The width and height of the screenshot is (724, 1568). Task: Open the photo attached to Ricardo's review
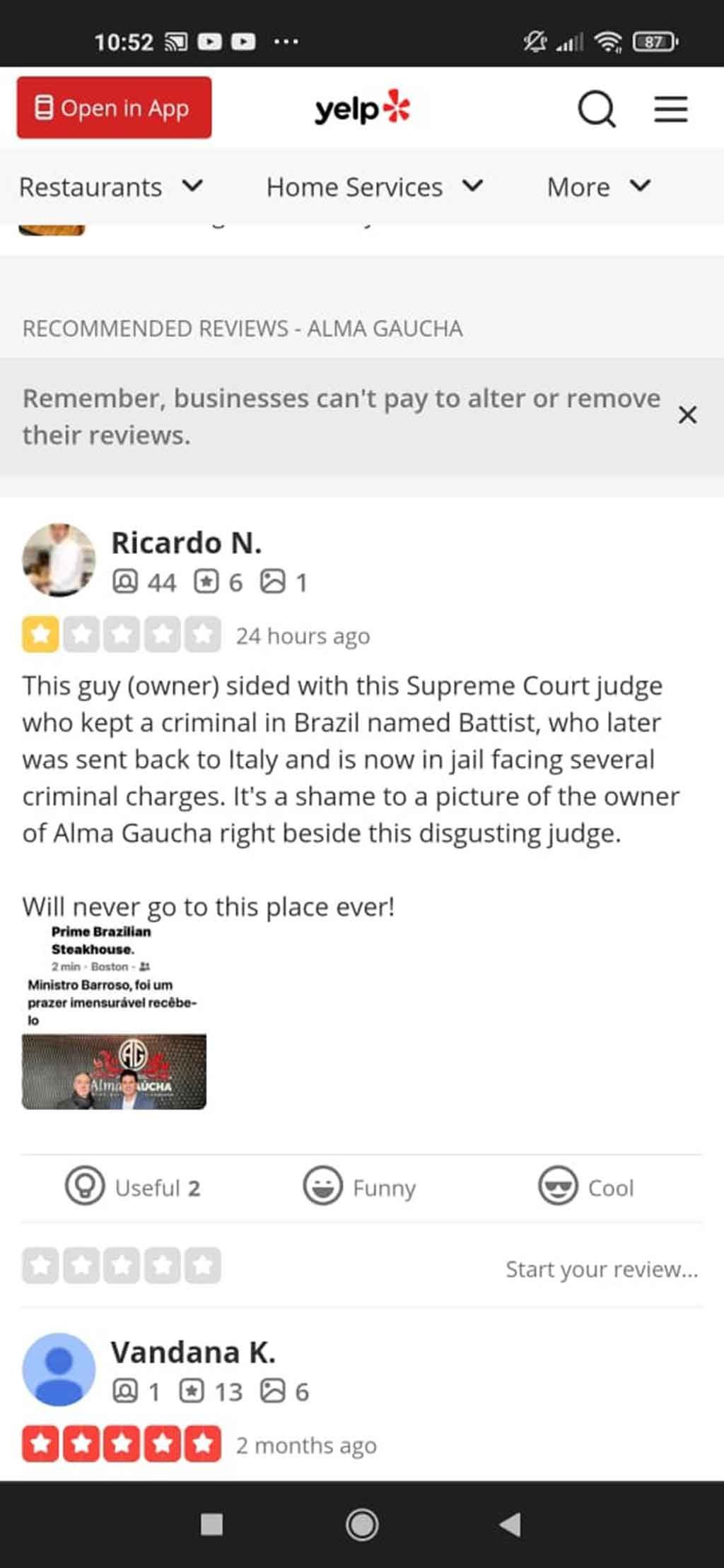(x=114, y=1018)
